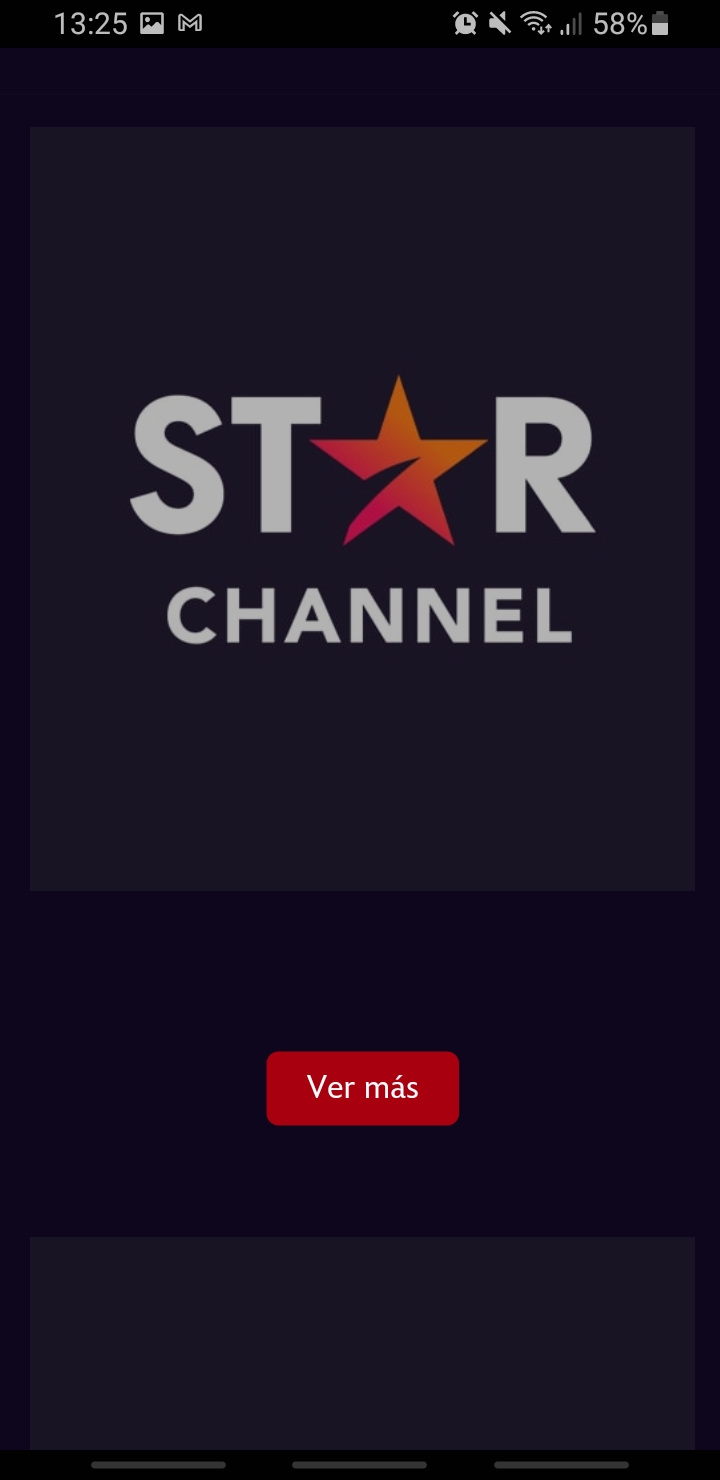Open the Star Channel card
The width and height of the screenshot is (720, 1480).
pyautogui.click(x=362, y=508)
